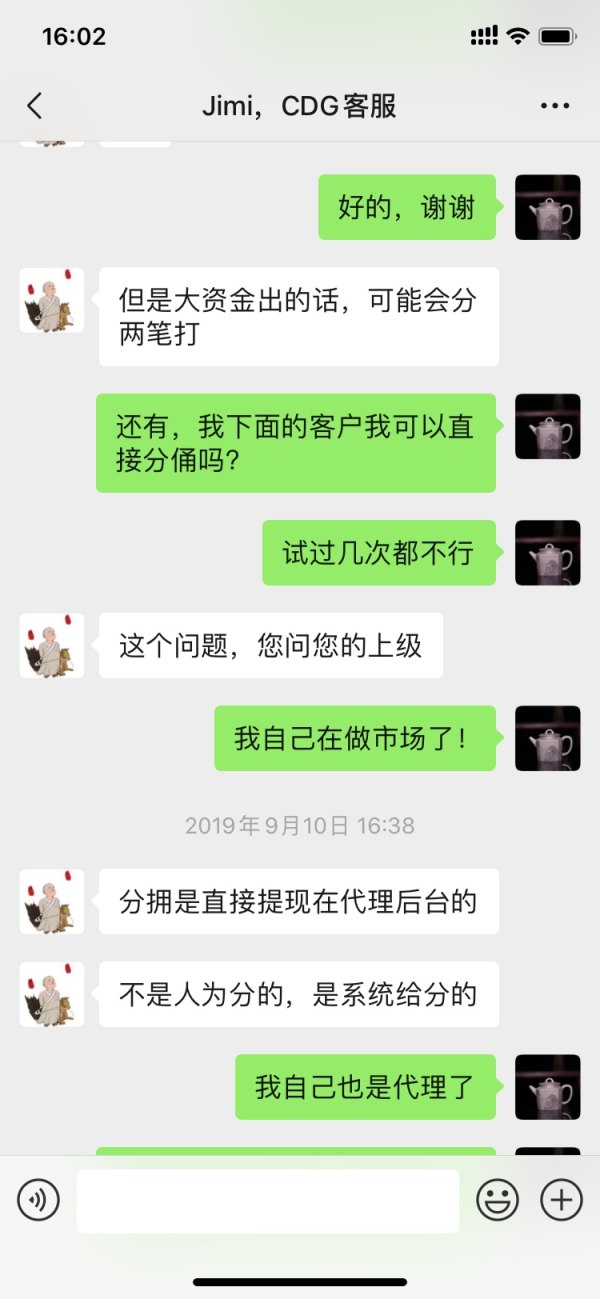The image size is (600, 1299).
Task: Open my avatar beside 好的，谢谢
Action: [x=547, y=207]
